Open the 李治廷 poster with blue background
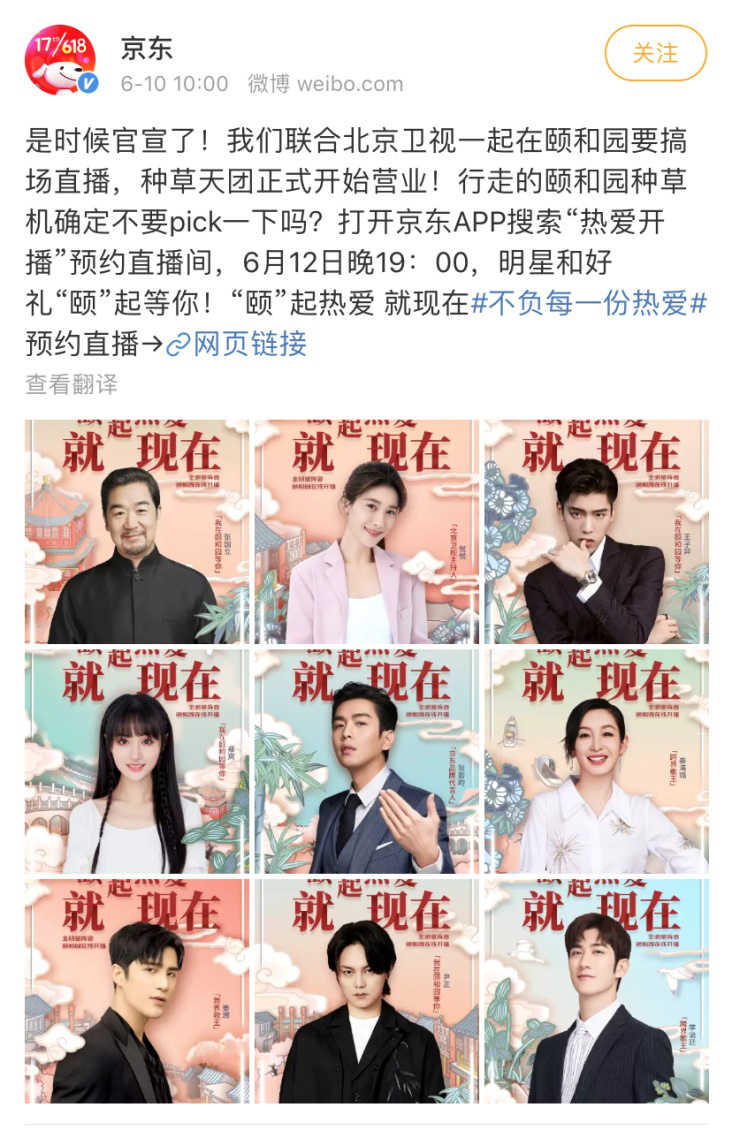This screenshot has height=1145, width=732. pos(596,990)
